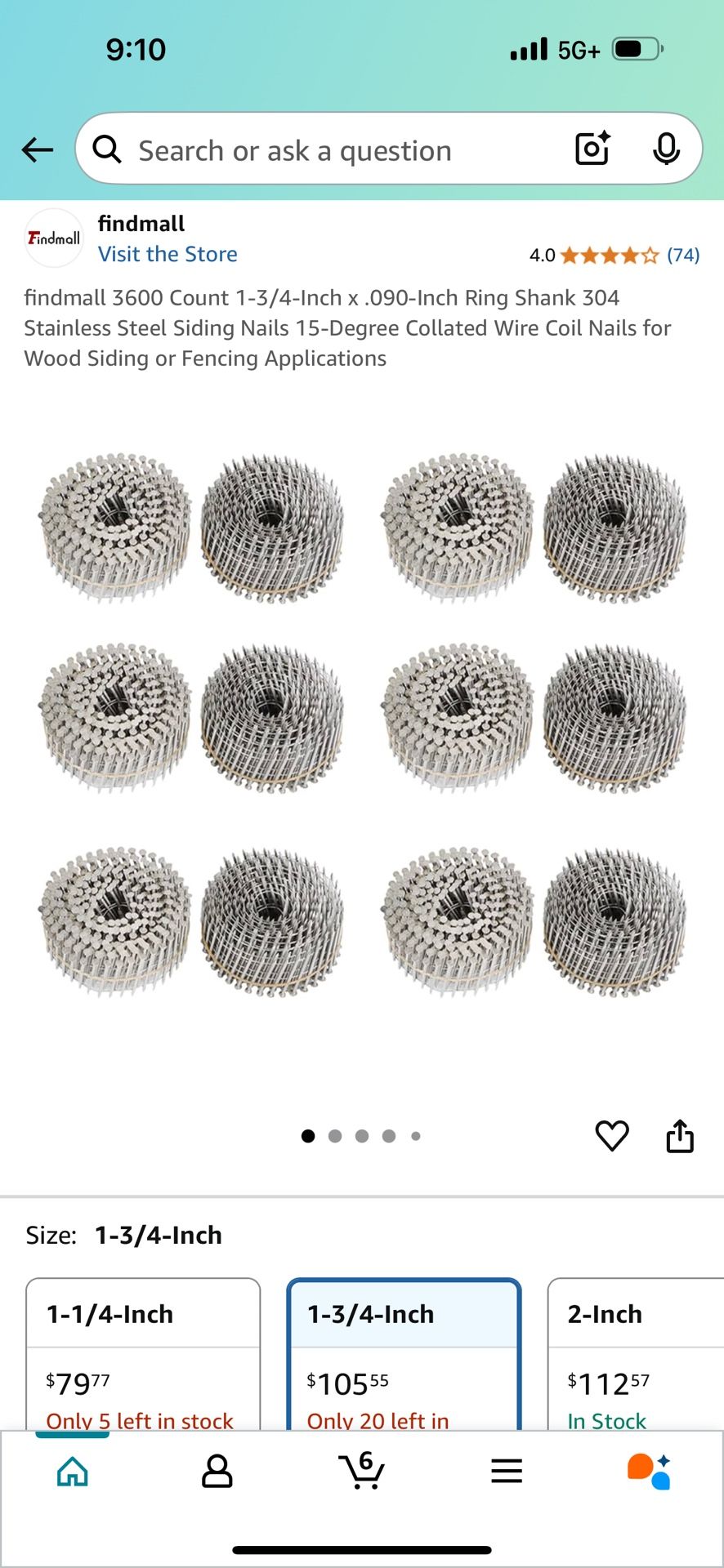This screenshot has width=724, height=1568.
Task: Choose the 2-Inch size option
Action: coord(636,1354)
